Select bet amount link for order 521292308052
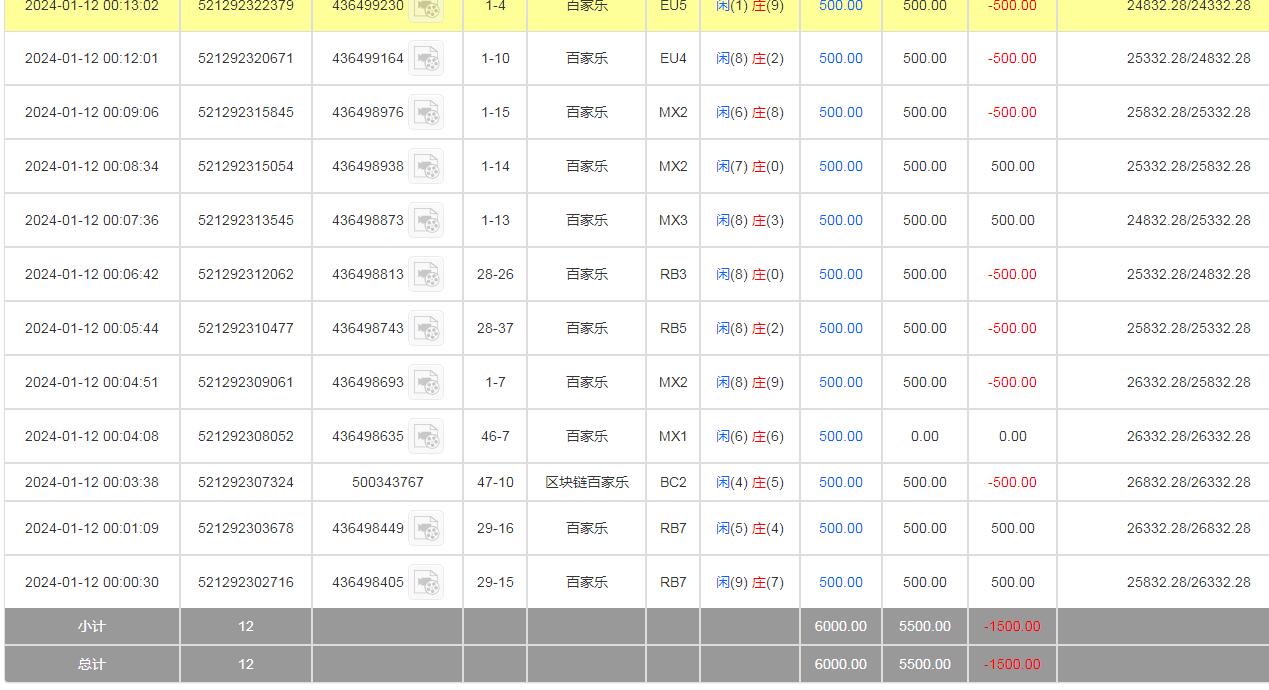This screenshot has width=1269, height=690. click(840, 436)
